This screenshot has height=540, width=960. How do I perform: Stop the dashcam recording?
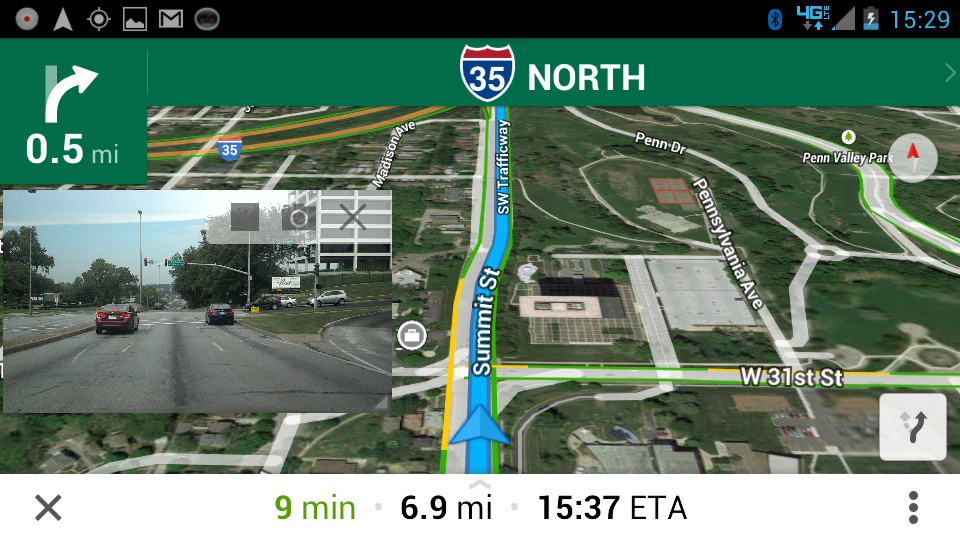[245, 217]
